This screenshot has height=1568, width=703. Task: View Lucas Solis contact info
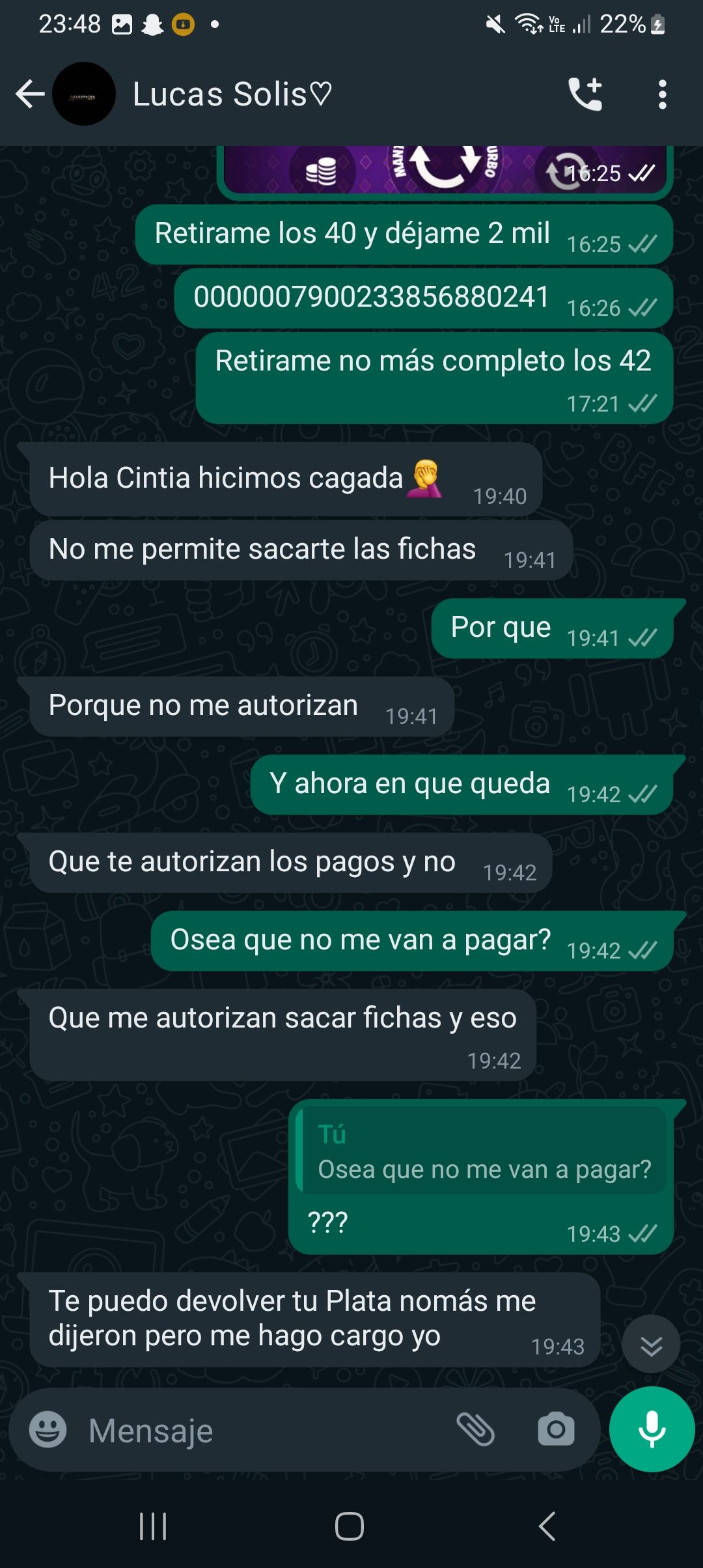click(232, 94)
